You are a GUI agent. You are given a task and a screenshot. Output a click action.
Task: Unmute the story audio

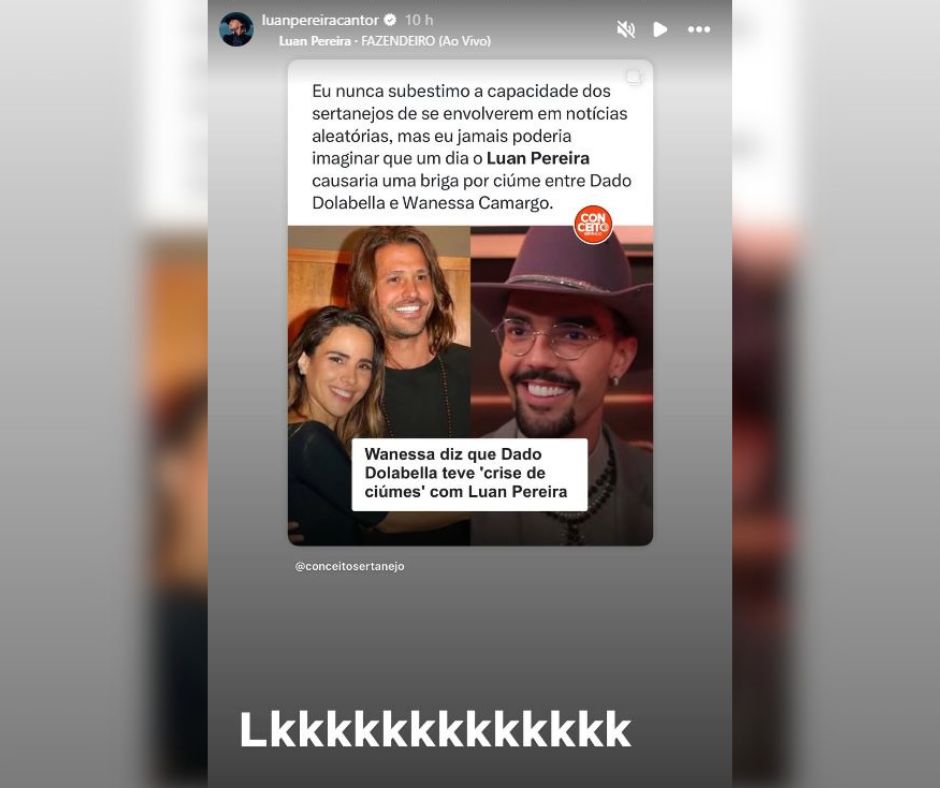(x=626, y=30)
